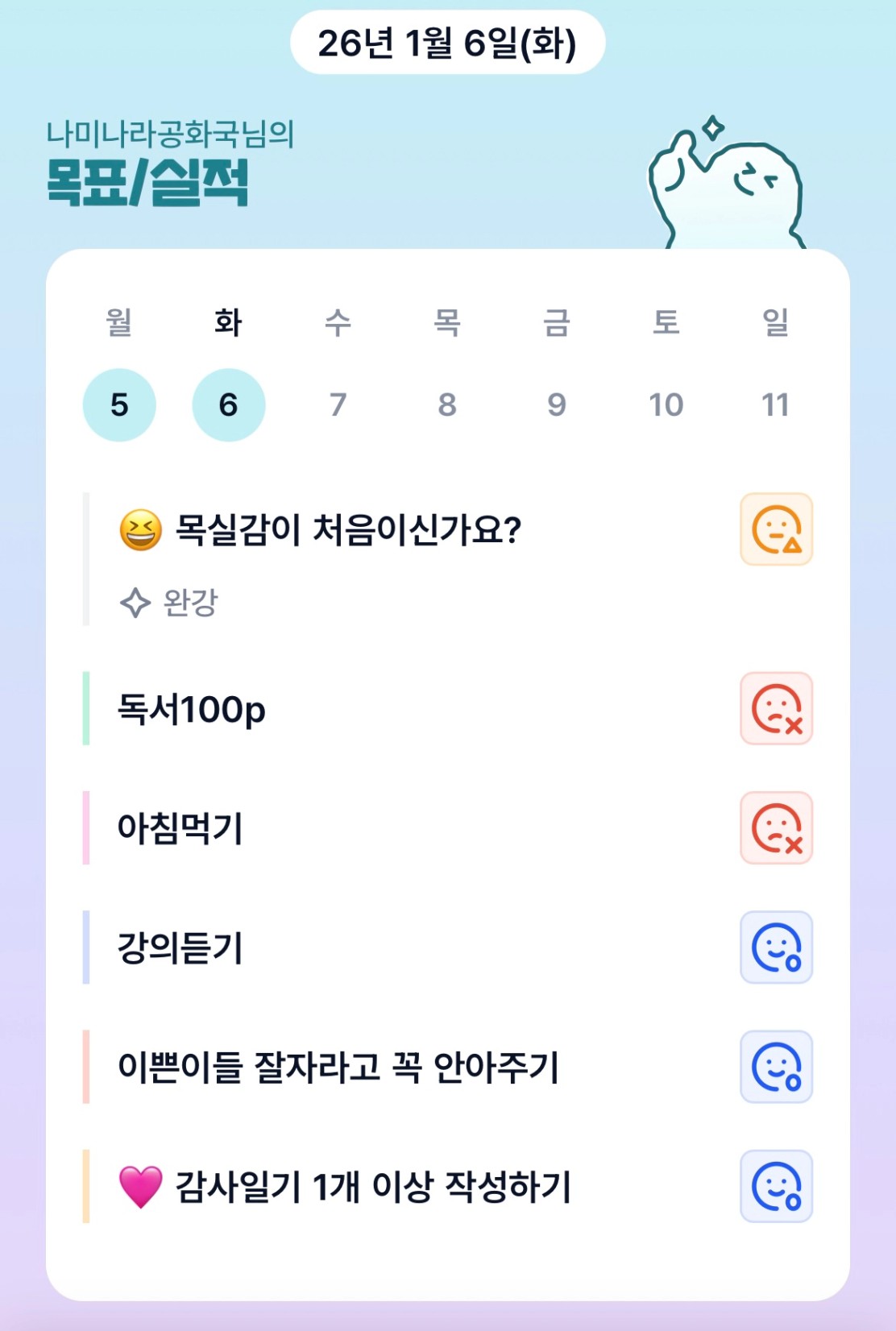
Task: Tap the smiley for 감사일기 1개 이상 작성하기
Action: (x=776, y=1186)
